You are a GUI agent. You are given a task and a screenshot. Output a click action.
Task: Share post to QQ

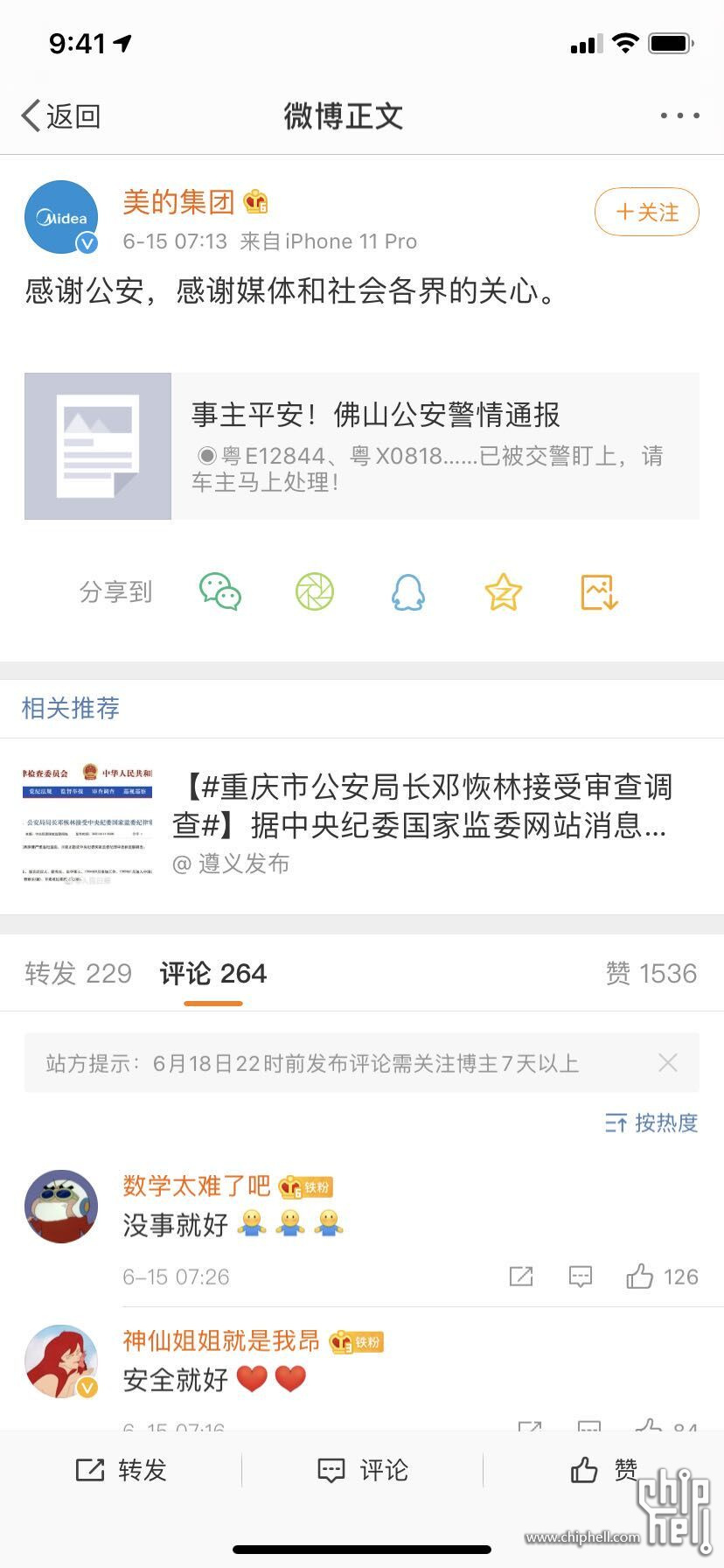tap(407, 592)
